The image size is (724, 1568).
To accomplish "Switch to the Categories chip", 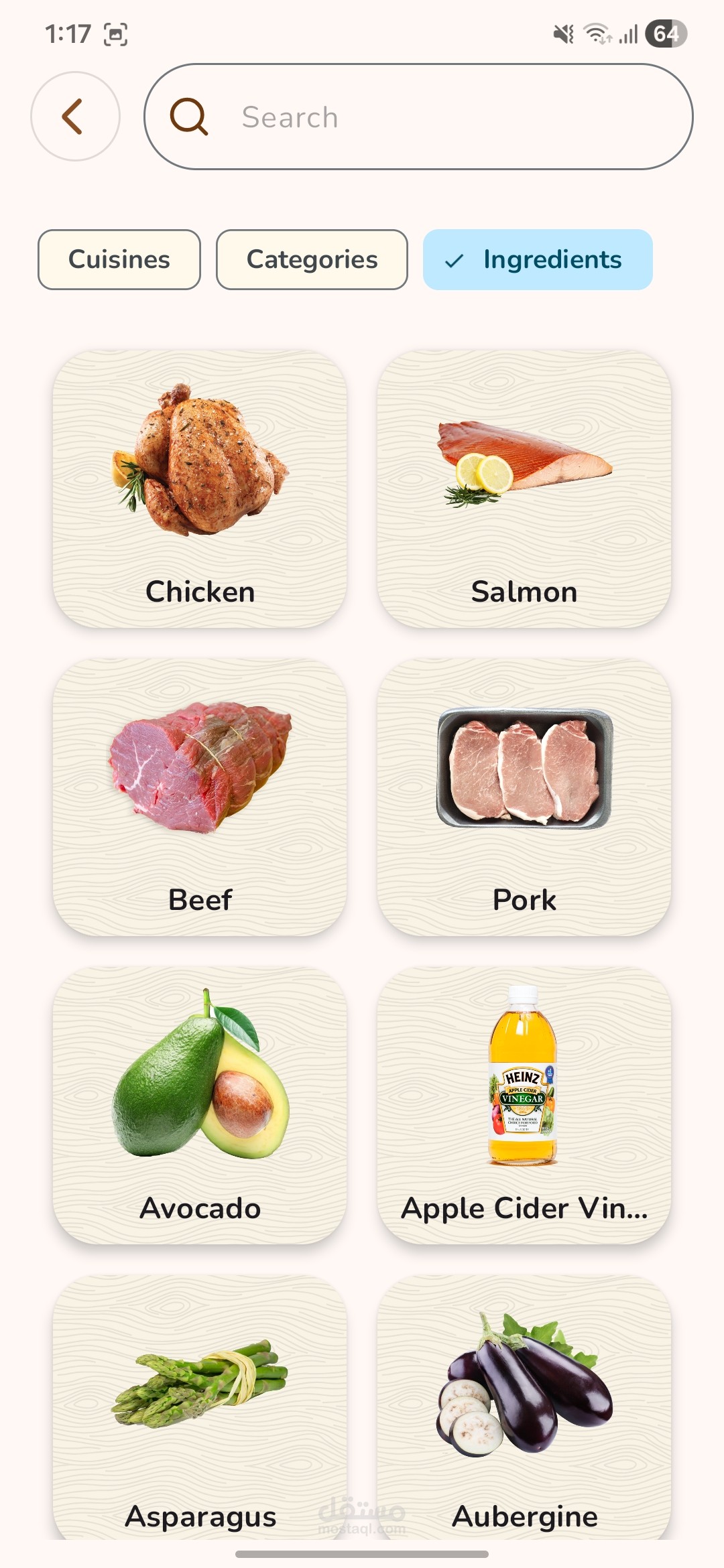I will [312, 260].
